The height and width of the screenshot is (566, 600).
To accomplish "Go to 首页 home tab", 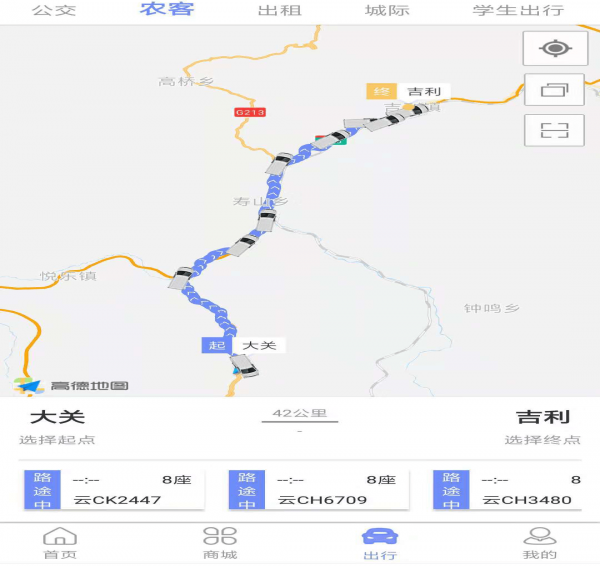I will (x=60, y=543).
